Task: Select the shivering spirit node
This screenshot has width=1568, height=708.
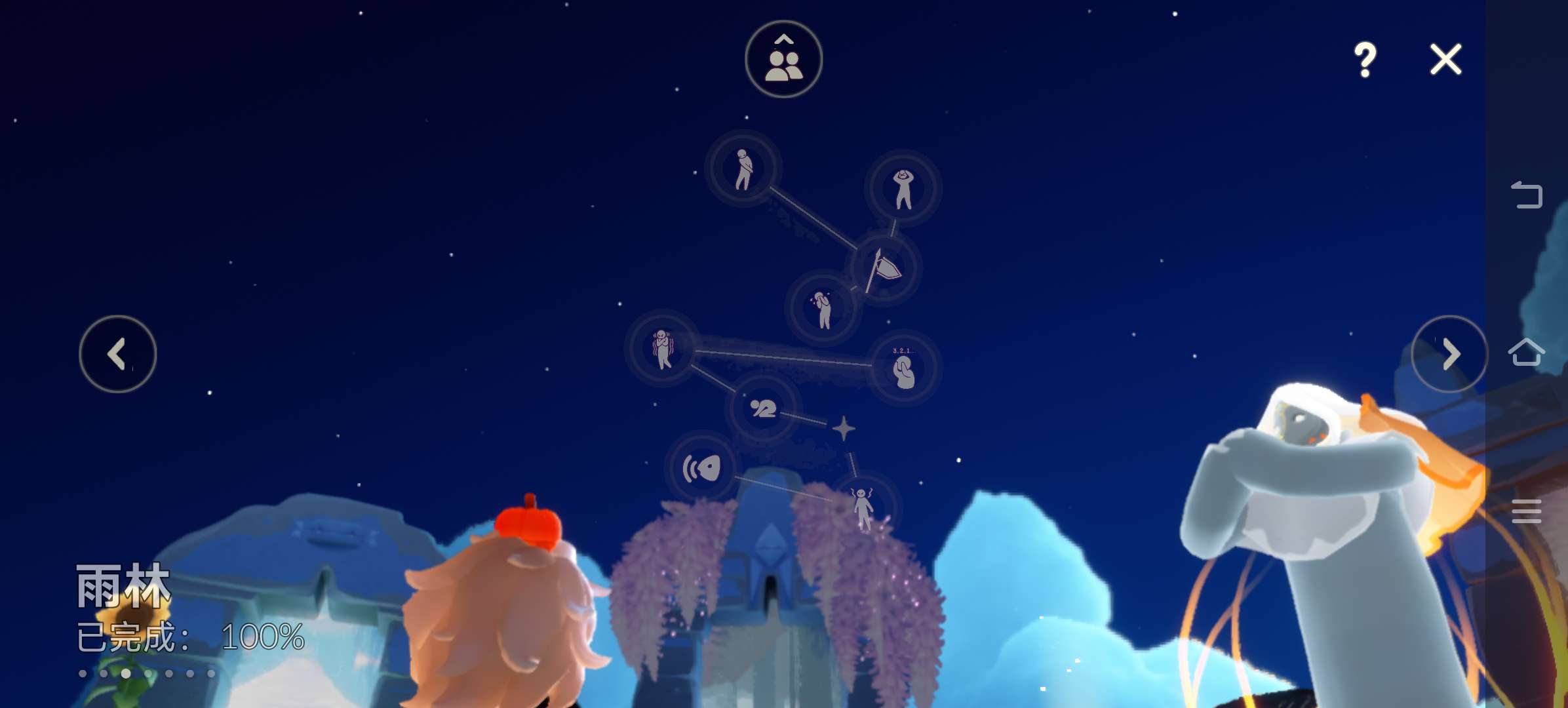Action: coord(662,348)
